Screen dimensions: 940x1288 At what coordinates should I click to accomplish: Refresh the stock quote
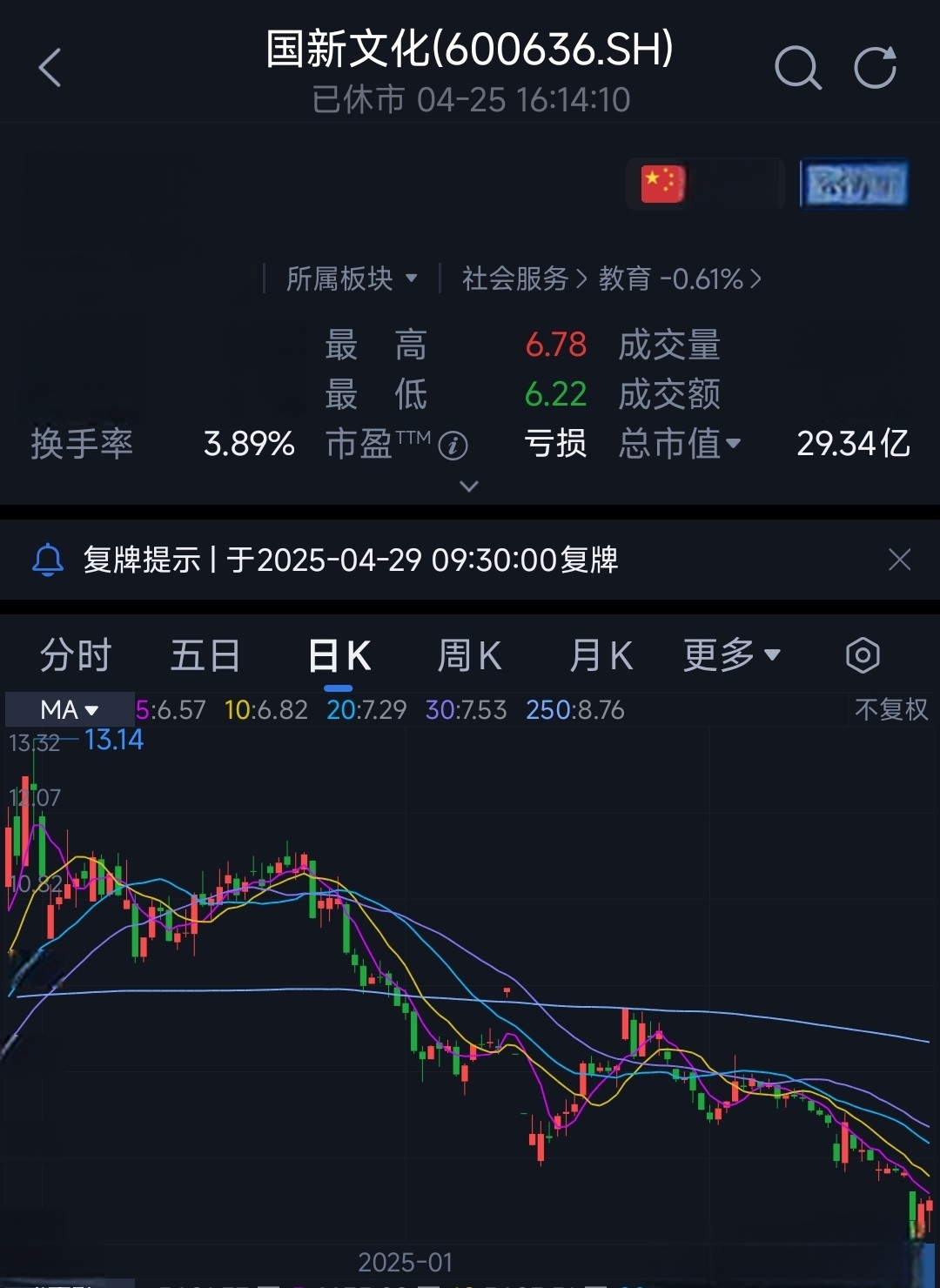click(875, 68)
